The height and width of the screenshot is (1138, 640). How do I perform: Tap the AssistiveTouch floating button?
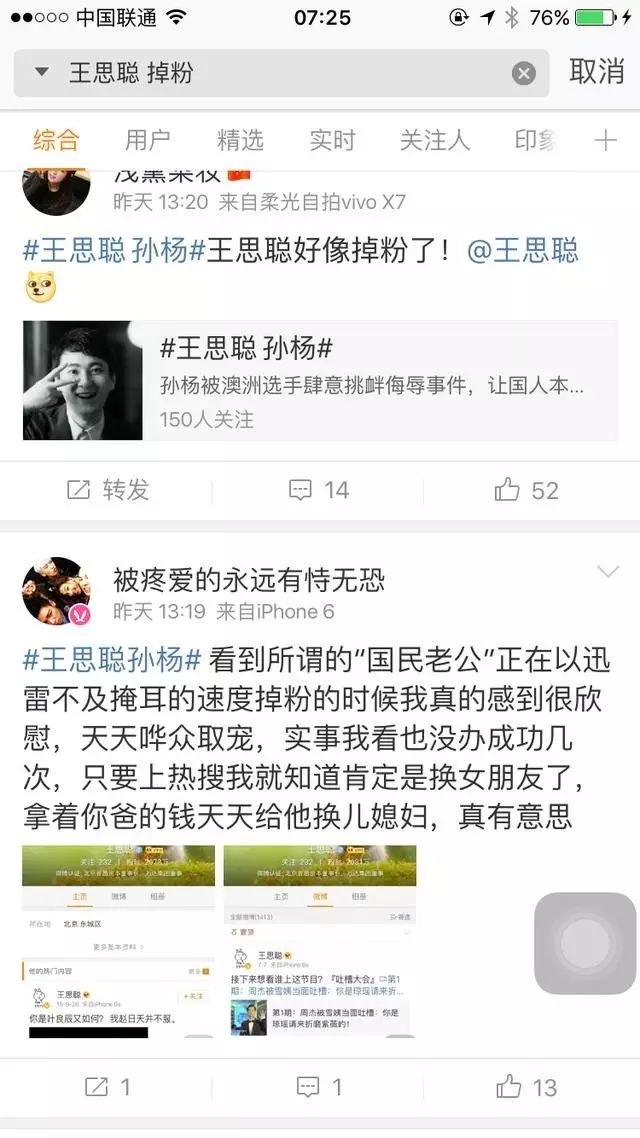pos(585,943)
